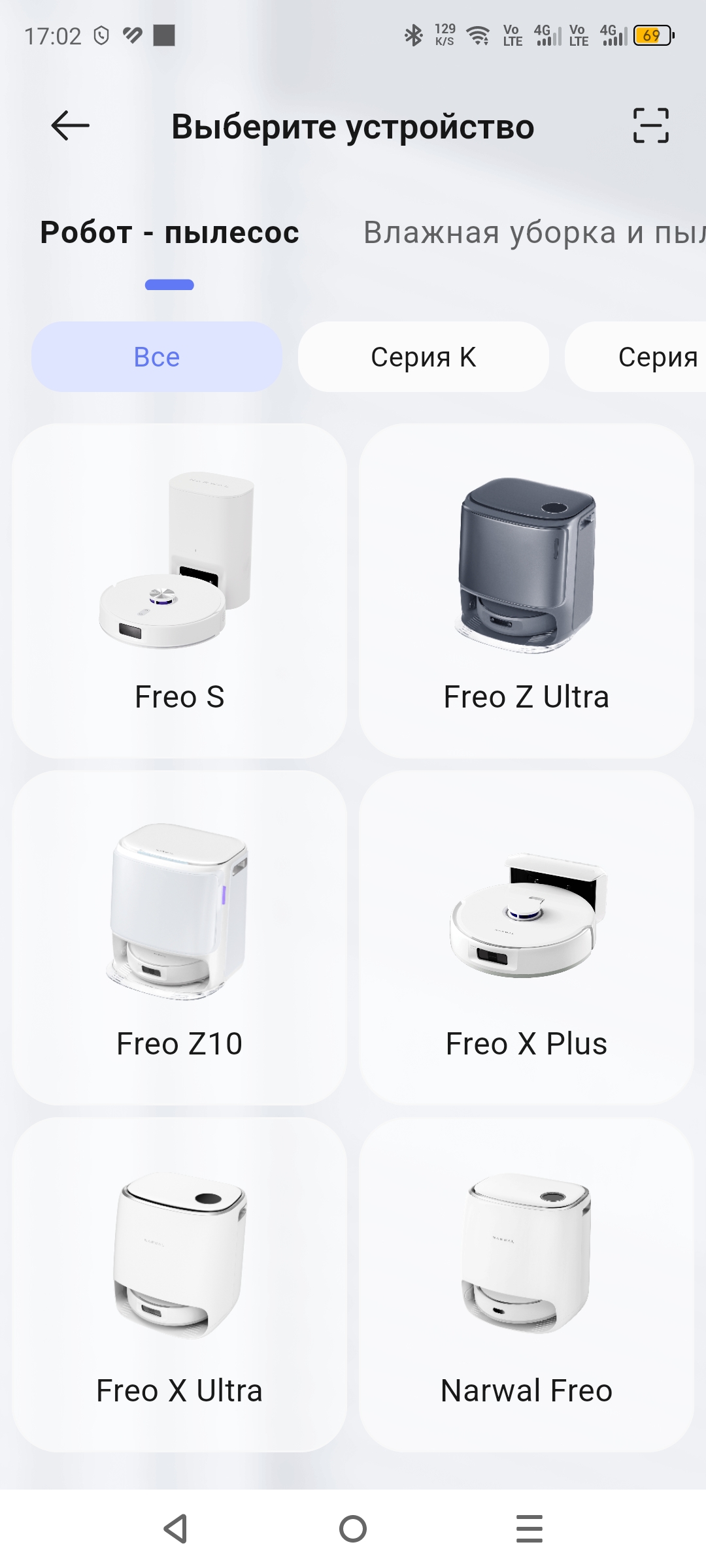Open the Freo X Plus device
Viewport: 706px width, 1568px height.
point(526,938)
